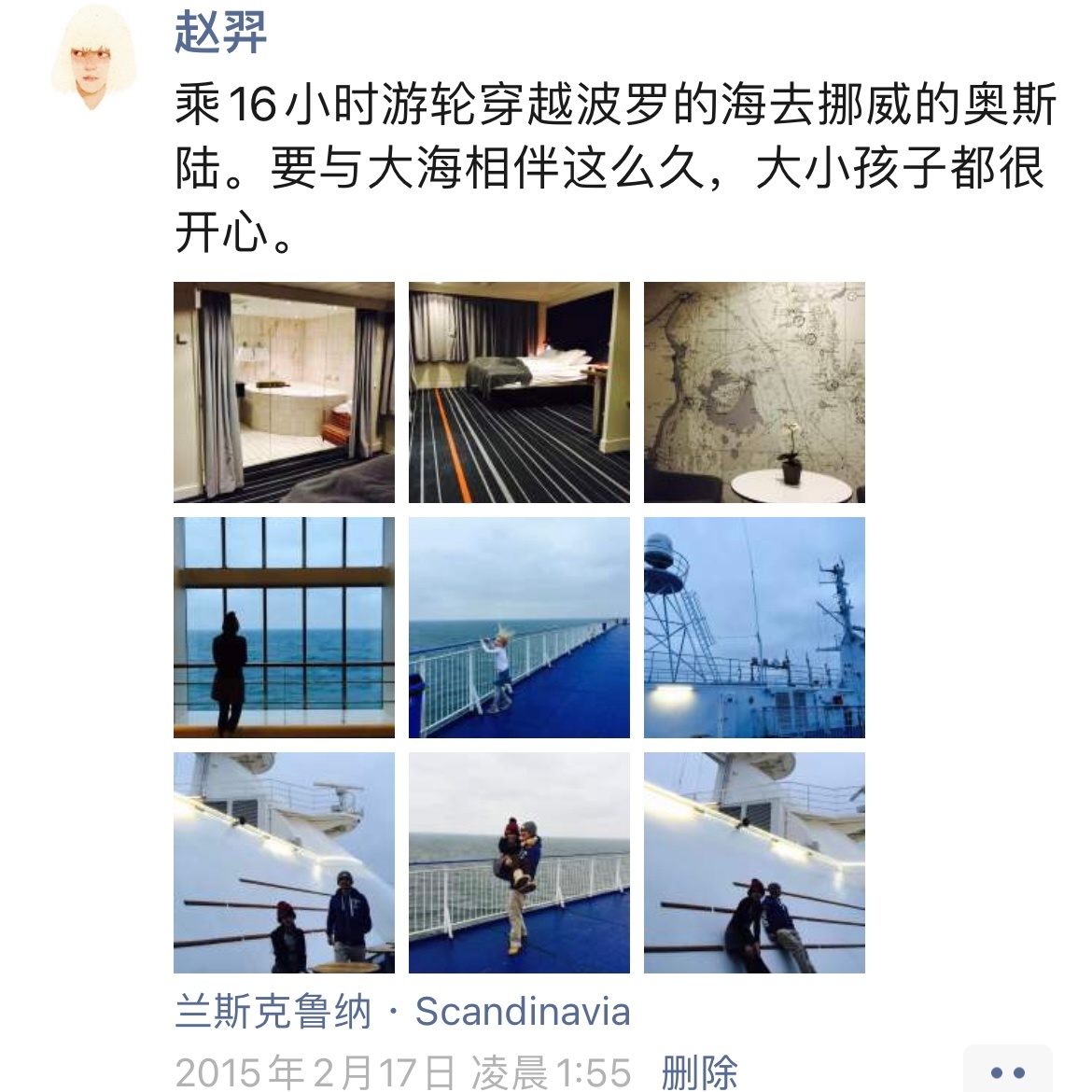Delete this post via 删除
The image size is (1092, 1092).
(x=699, y=1071)
